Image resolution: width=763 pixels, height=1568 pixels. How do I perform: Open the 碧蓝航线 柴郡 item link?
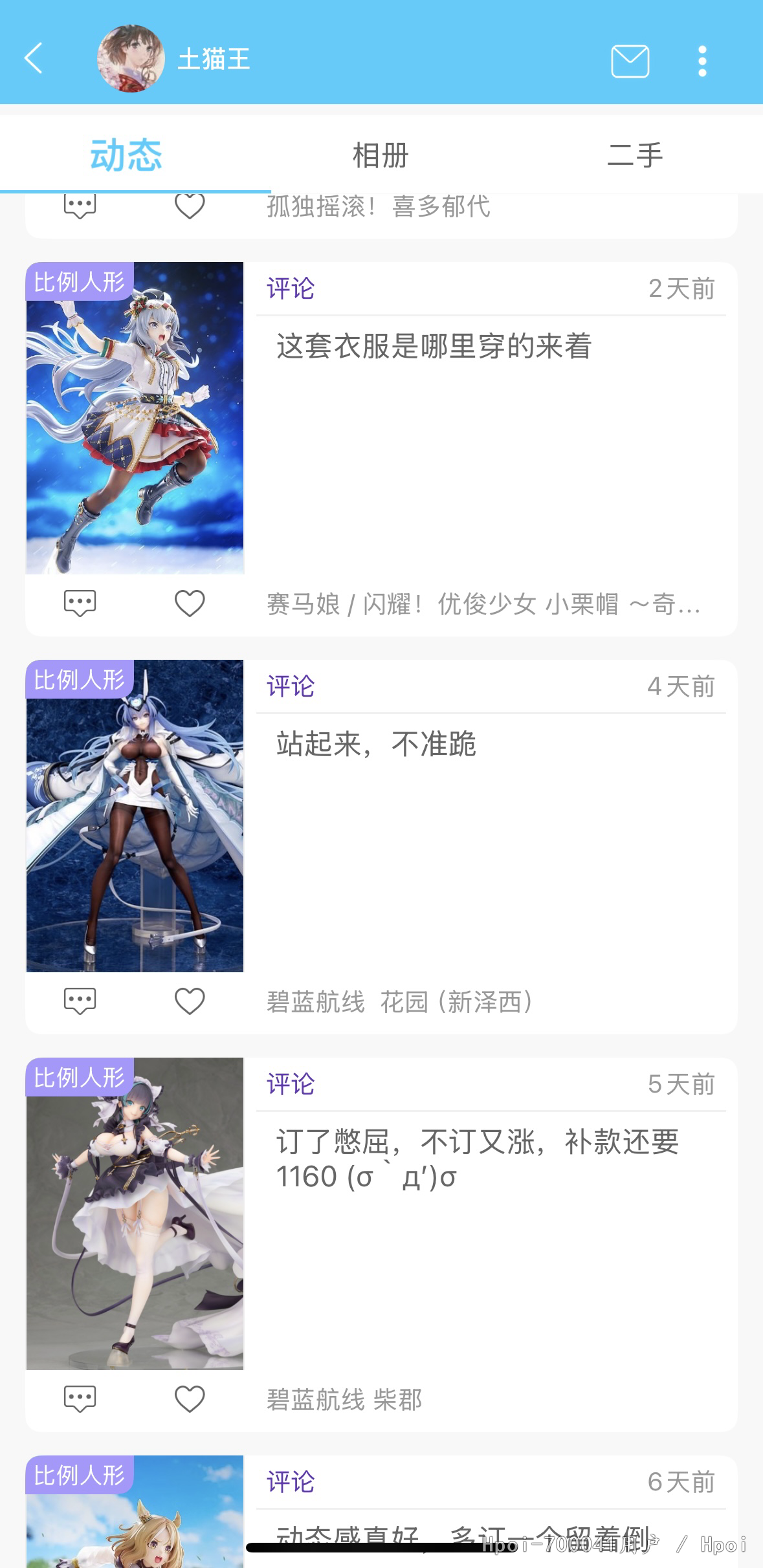pyautogui.click(x=344, y=1400)
